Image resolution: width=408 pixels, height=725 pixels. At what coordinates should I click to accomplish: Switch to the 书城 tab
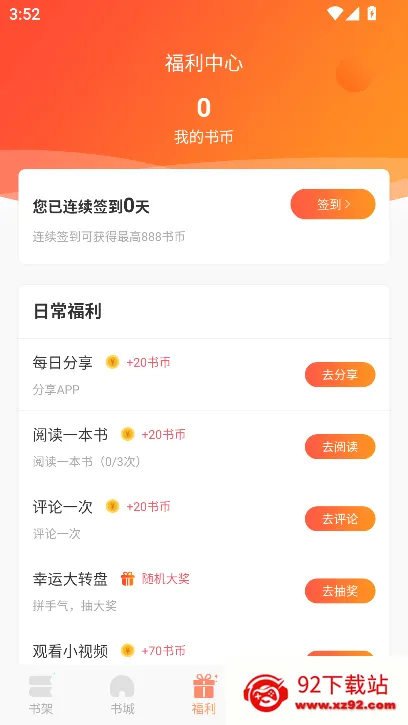coord(122,695)
